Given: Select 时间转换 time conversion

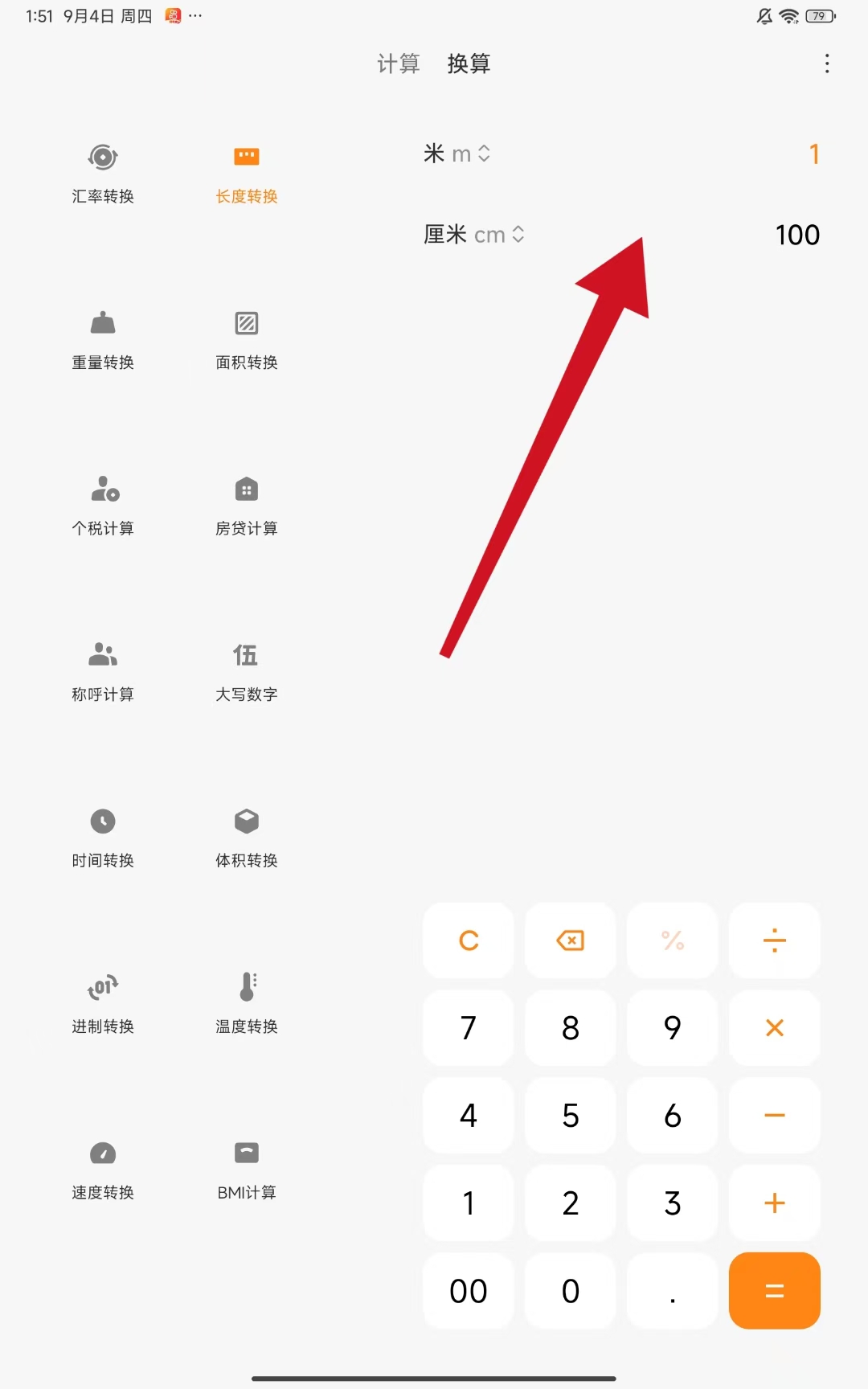Looking at the screenshot, I should pyautogui.click(x=103, y=838).
